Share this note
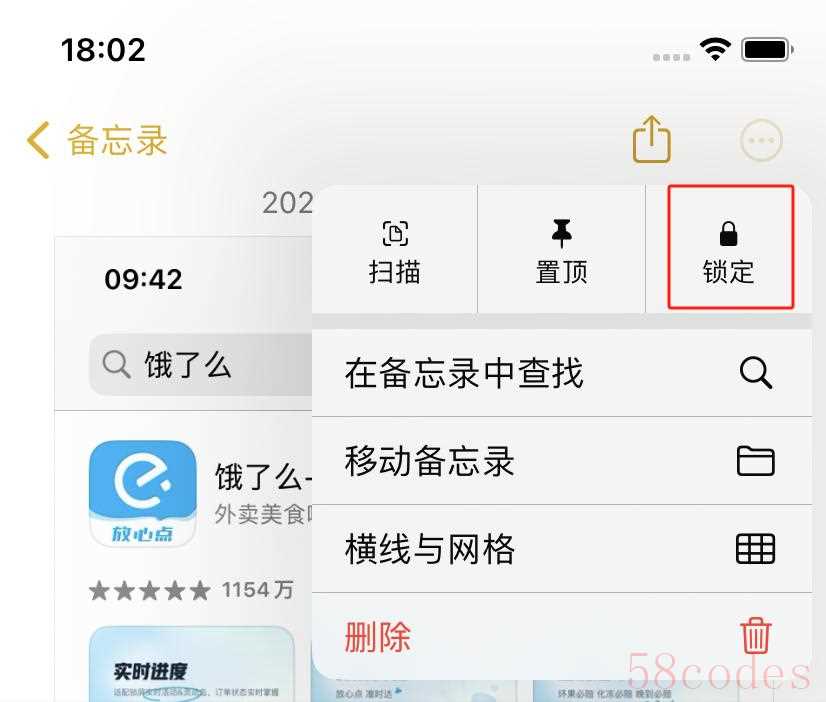The width and height of the screenshot is (826, 702). [x=651, y=140]
